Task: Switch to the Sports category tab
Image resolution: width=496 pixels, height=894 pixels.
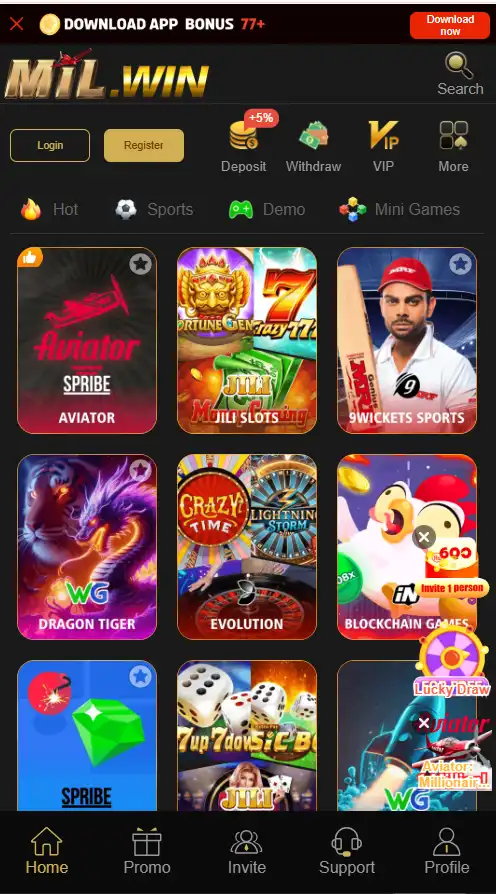Action: [154, 209]
